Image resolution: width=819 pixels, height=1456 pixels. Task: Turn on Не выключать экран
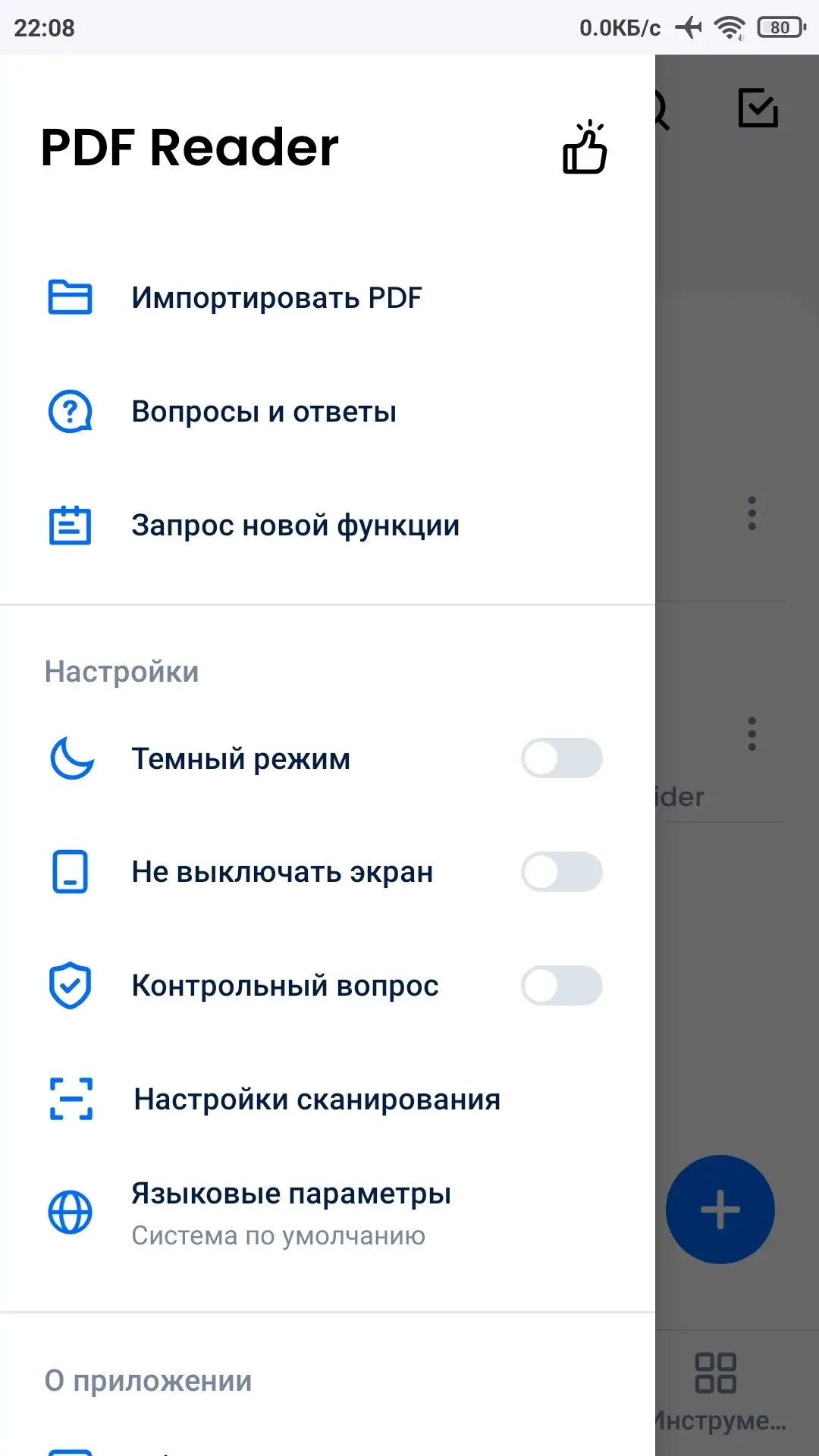pos(561,872)
